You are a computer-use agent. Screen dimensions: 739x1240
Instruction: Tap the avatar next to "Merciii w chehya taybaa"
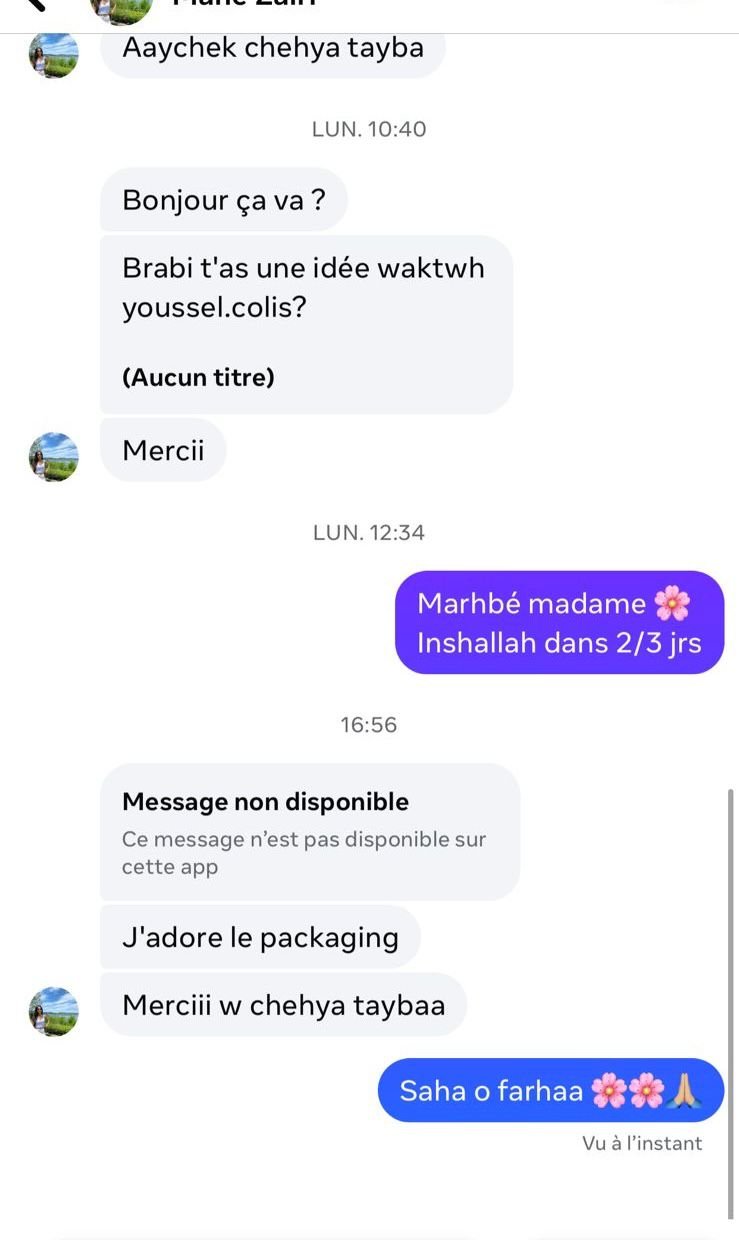click(54, 1011)
